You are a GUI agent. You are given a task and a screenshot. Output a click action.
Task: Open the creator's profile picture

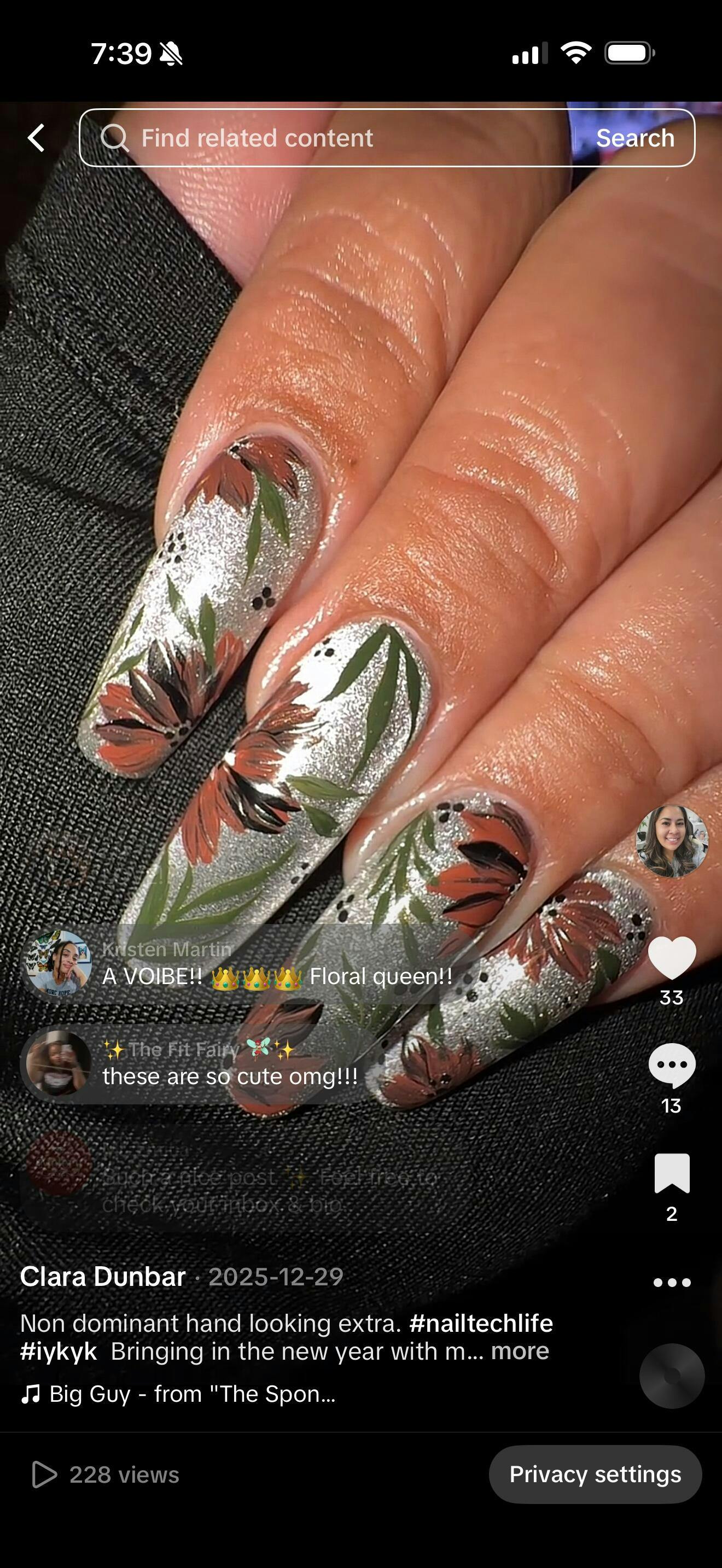tap(672, 841)
